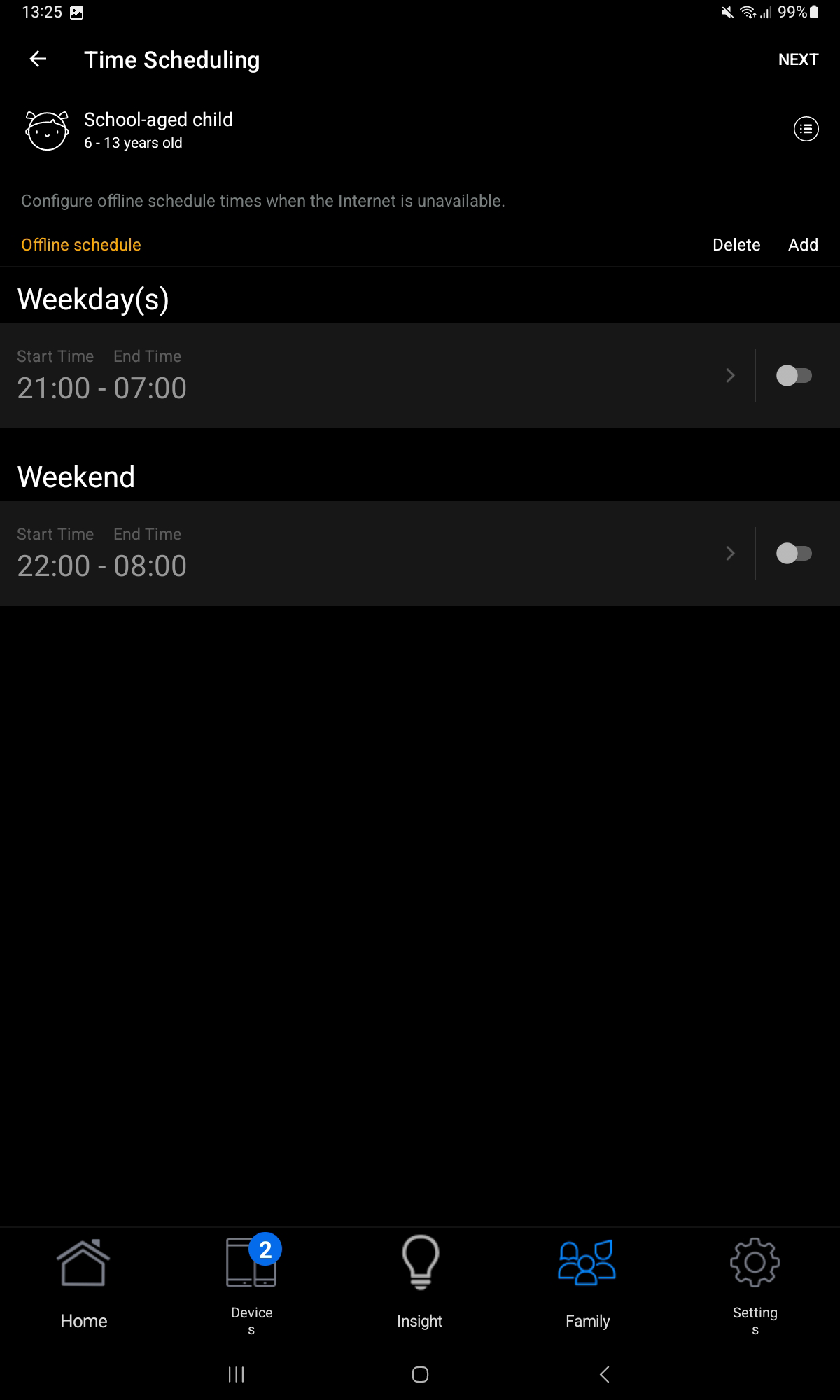
Task: Open the Weekday 21:00 - 07:00 schedule
Action: click(364, 376)
